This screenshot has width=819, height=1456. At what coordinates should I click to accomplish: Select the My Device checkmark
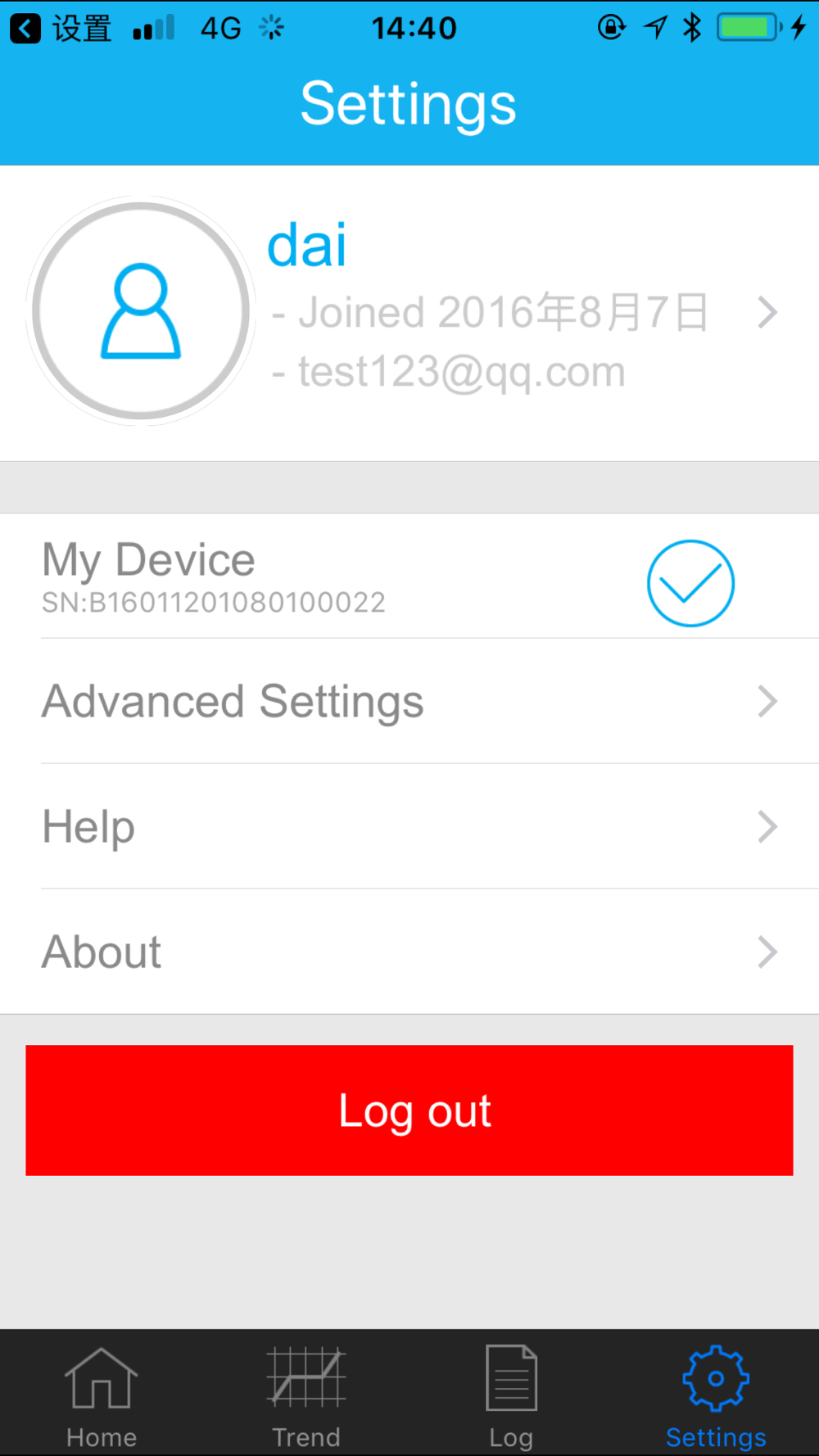[x=690, y=583]
